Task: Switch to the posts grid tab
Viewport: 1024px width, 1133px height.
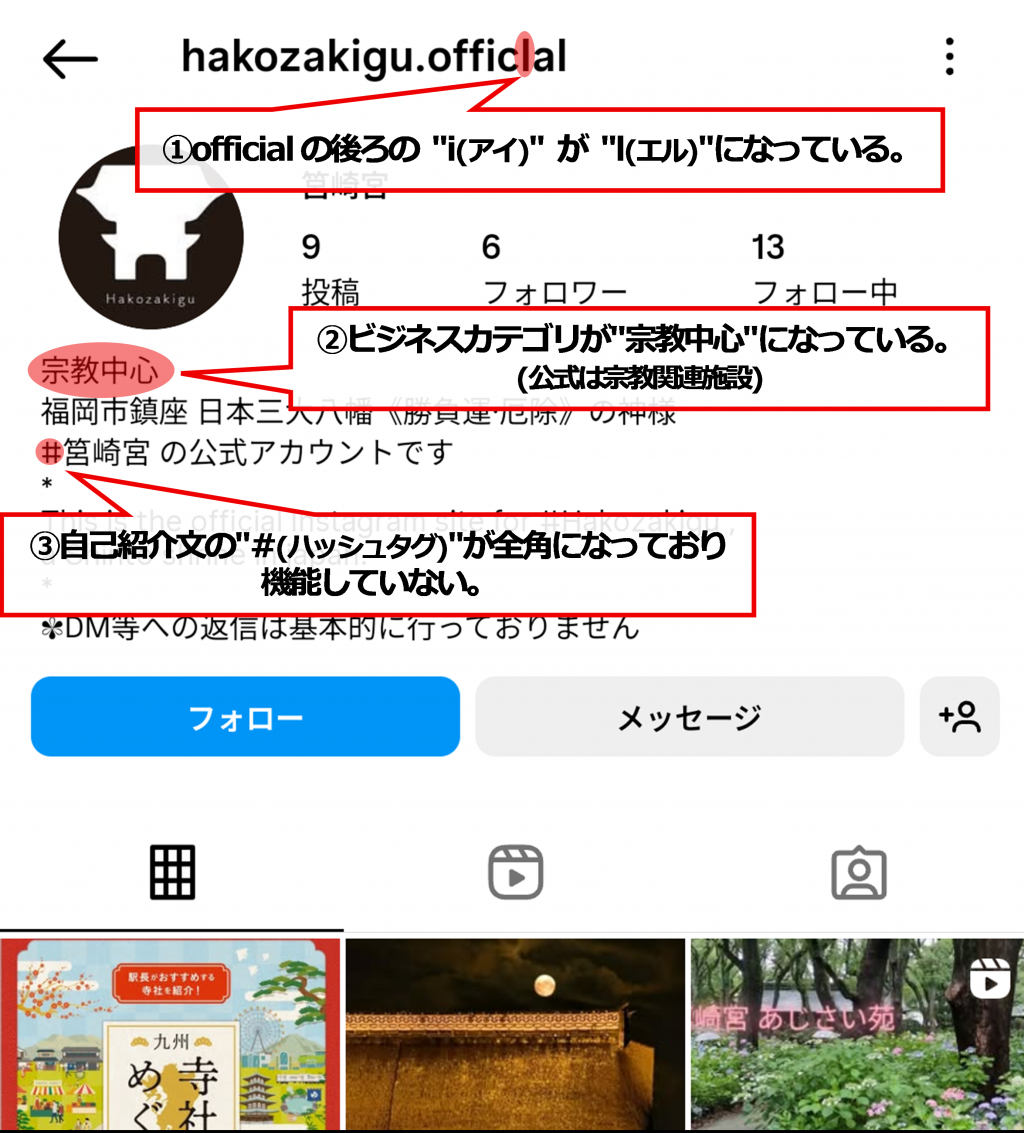Action: 172,873
